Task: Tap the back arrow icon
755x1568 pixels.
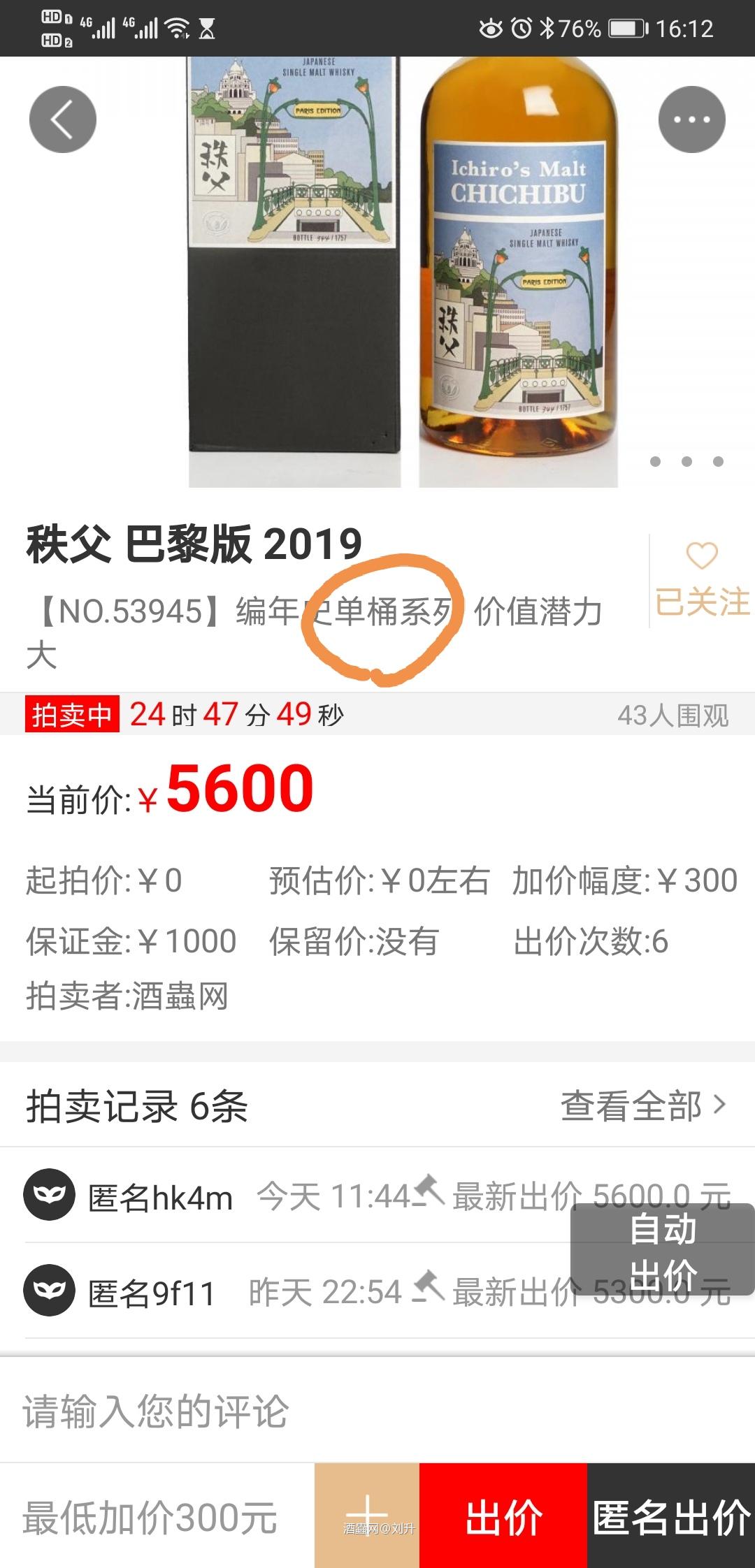Action: coord(64,119)
